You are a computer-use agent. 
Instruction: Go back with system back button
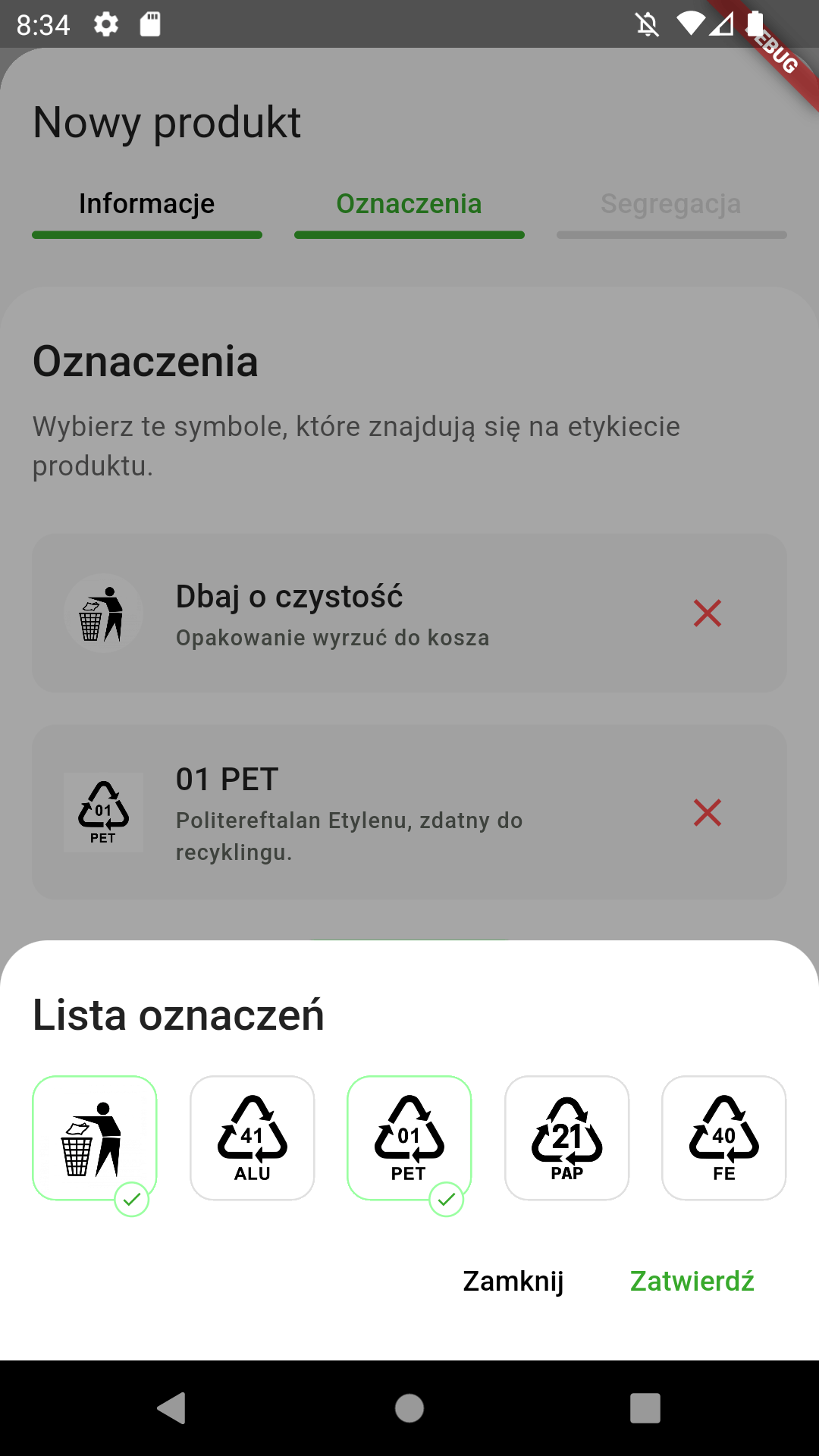point(172,1408)
